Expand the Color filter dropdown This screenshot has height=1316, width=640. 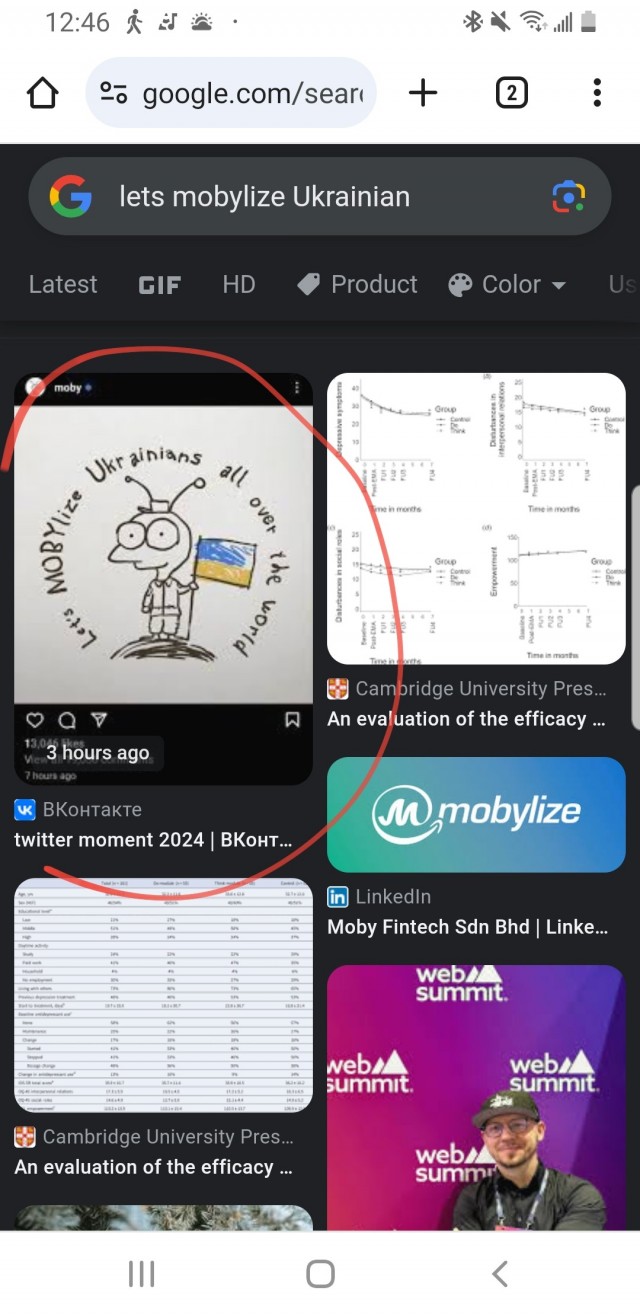507,285
